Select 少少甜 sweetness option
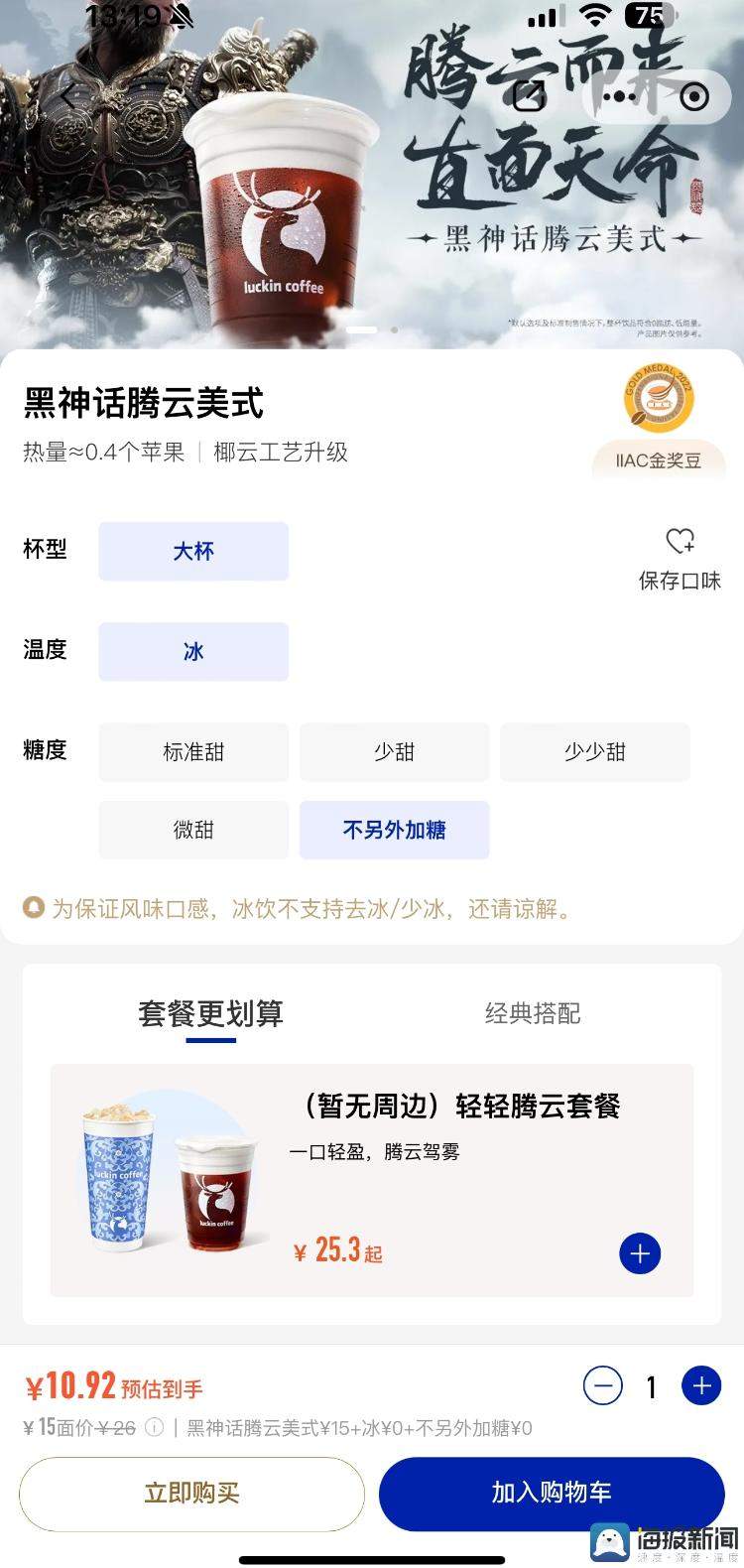The height and width of the screenshot is (1568, 744). point(594,751)
